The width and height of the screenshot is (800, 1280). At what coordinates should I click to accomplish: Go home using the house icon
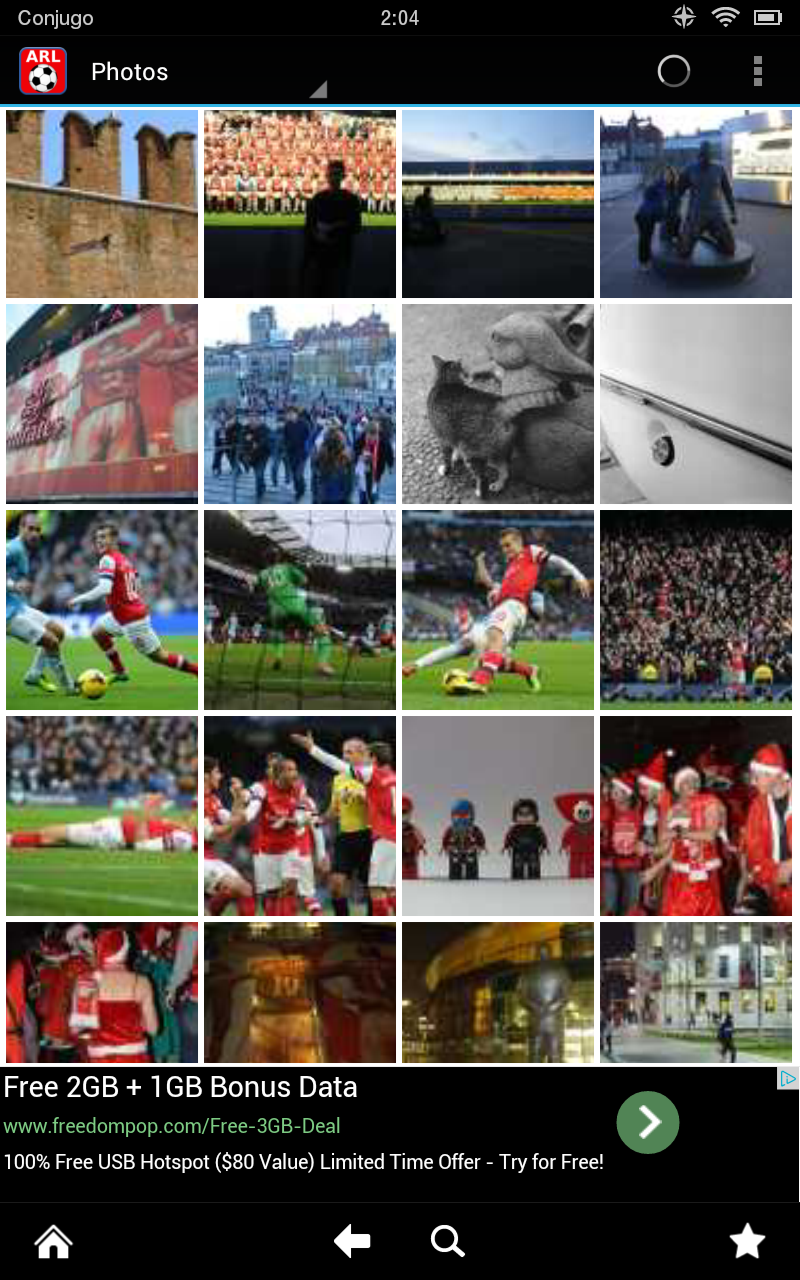coord(52,1241)
